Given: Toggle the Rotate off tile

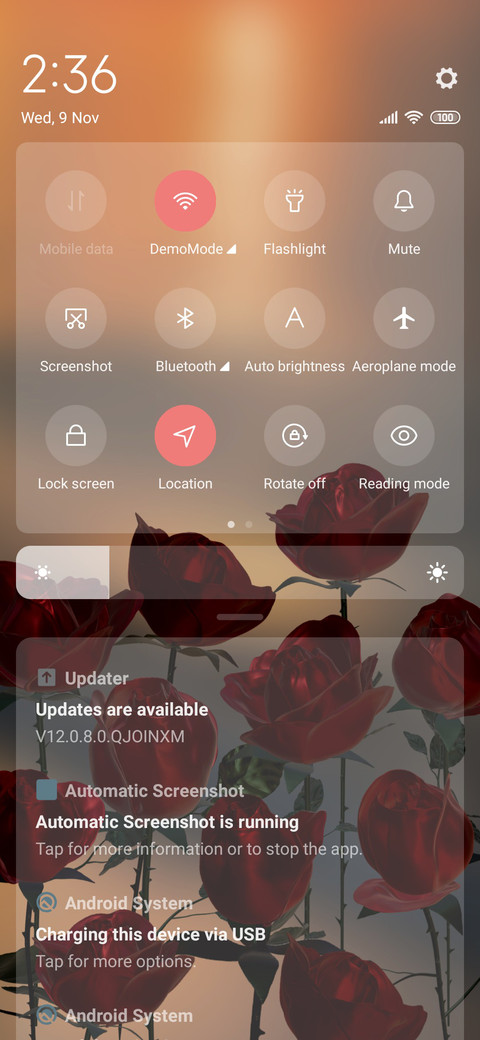Looking at the screenshot, I should click(x=294, y=436).
